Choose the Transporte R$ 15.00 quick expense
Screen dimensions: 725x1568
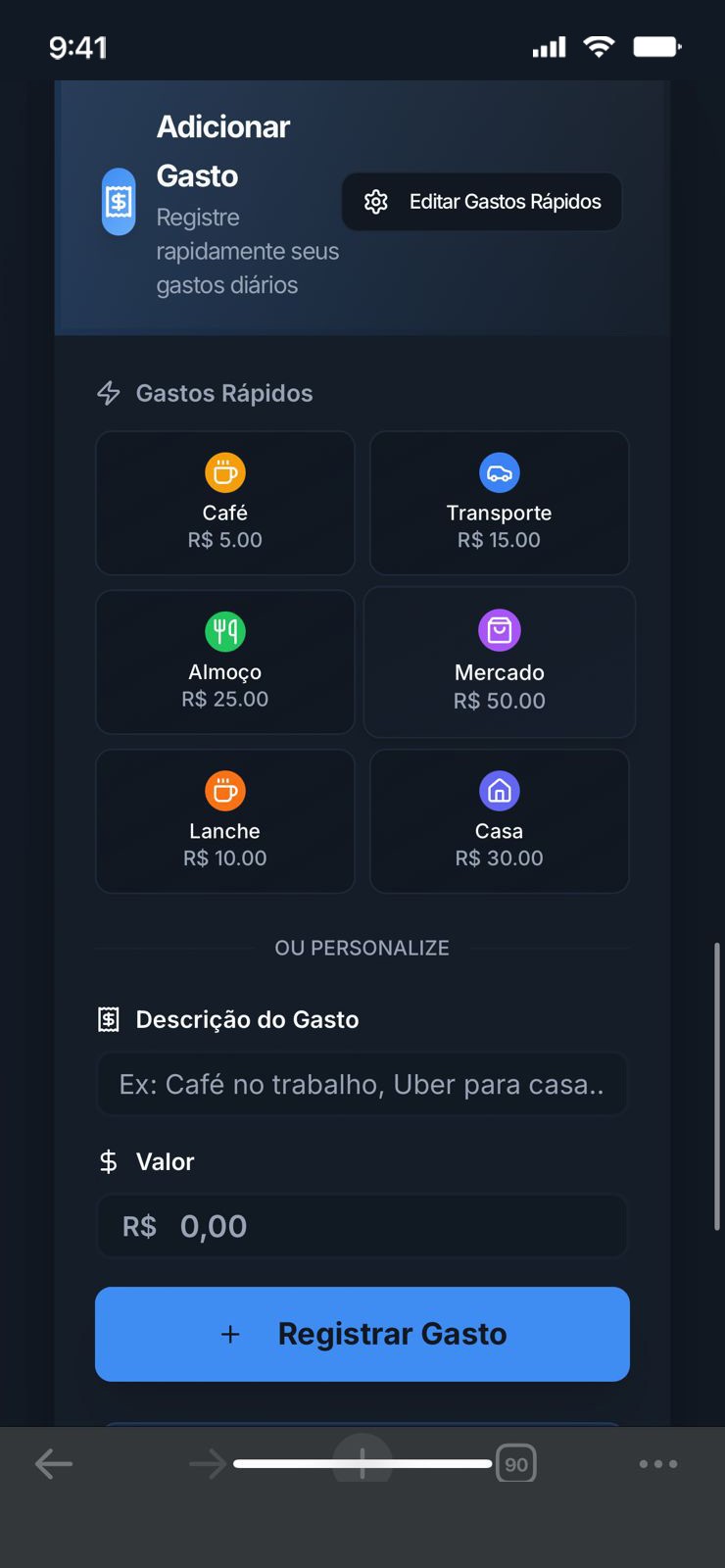pos(499,503)
